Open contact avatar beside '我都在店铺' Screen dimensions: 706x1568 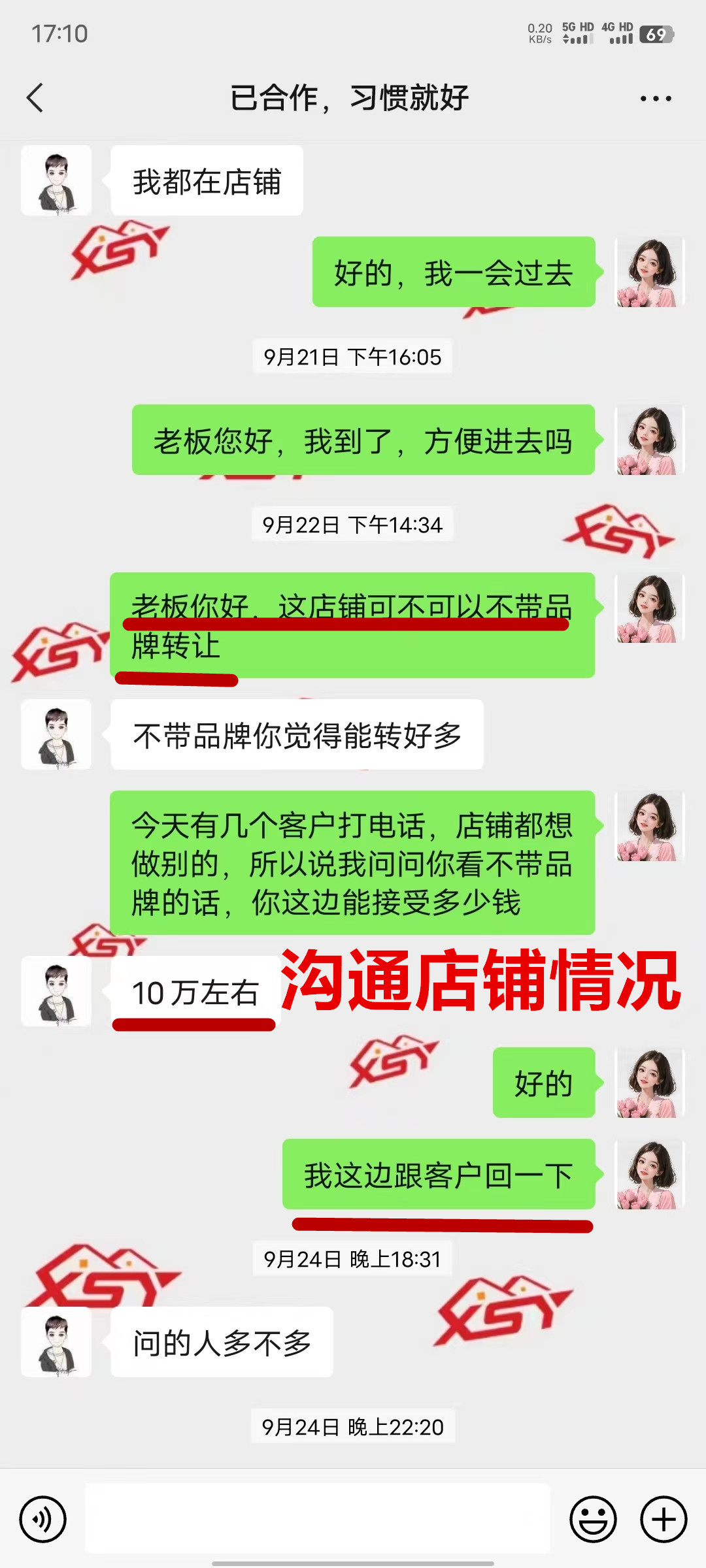56,181
